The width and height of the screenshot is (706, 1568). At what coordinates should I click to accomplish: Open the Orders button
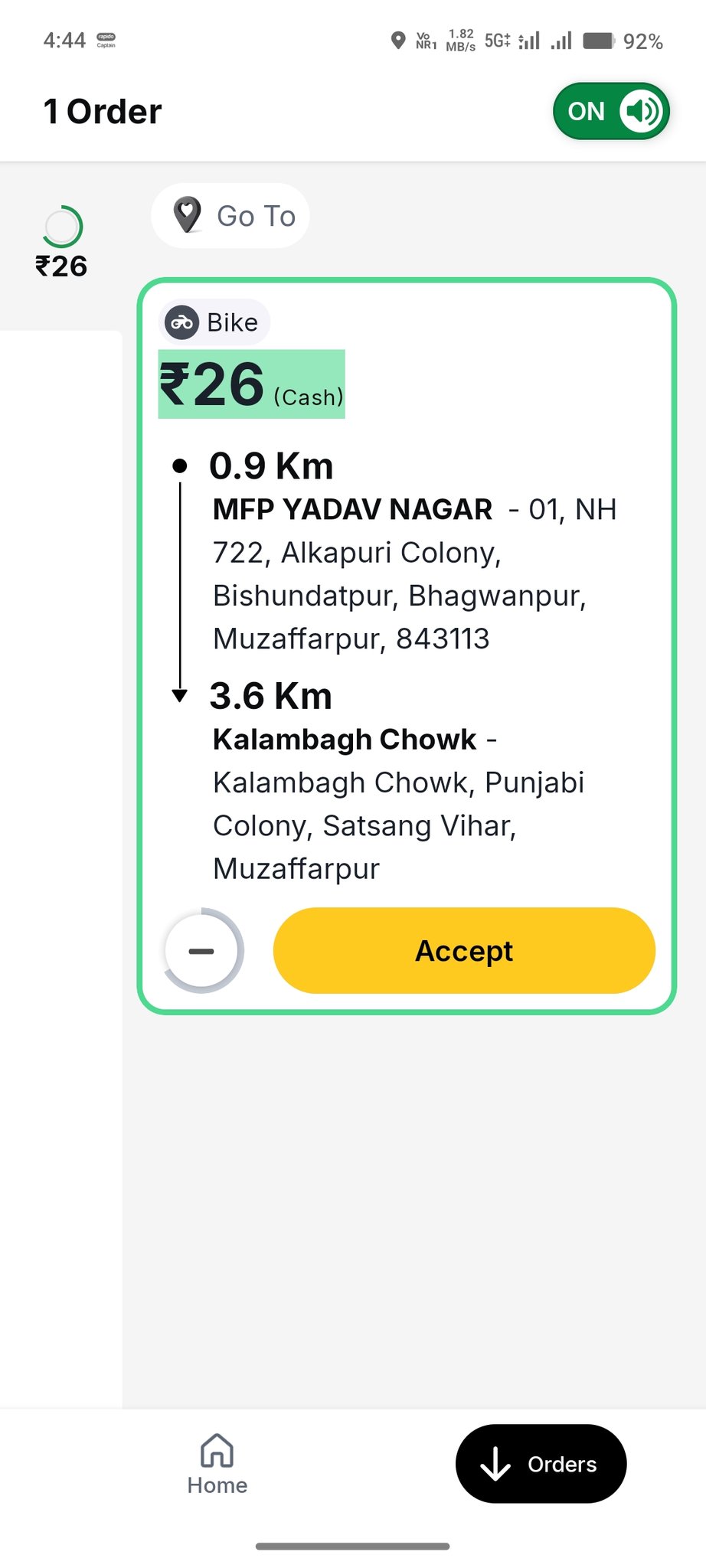coord(541,1464)
